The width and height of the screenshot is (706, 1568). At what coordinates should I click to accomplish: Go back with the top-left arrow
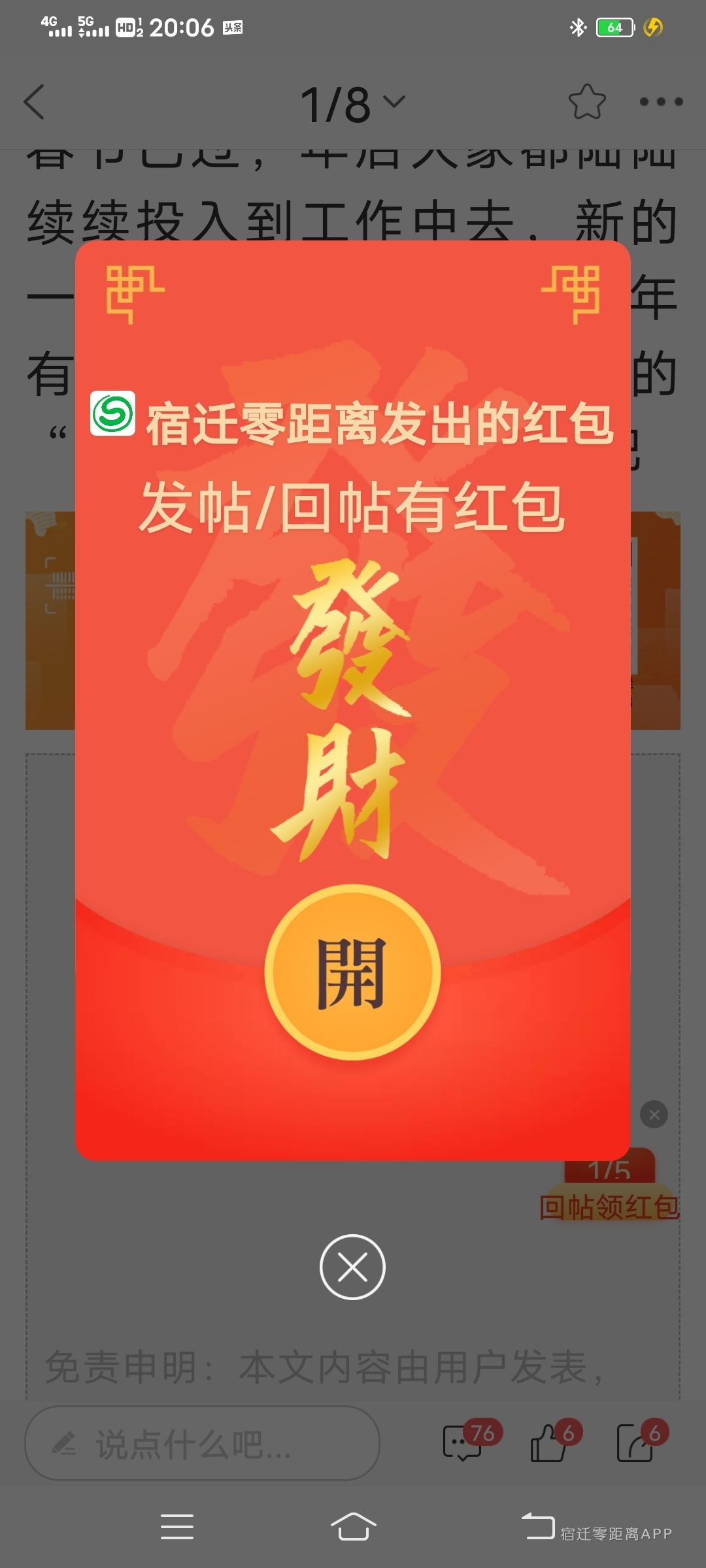[x=35, y=102]
